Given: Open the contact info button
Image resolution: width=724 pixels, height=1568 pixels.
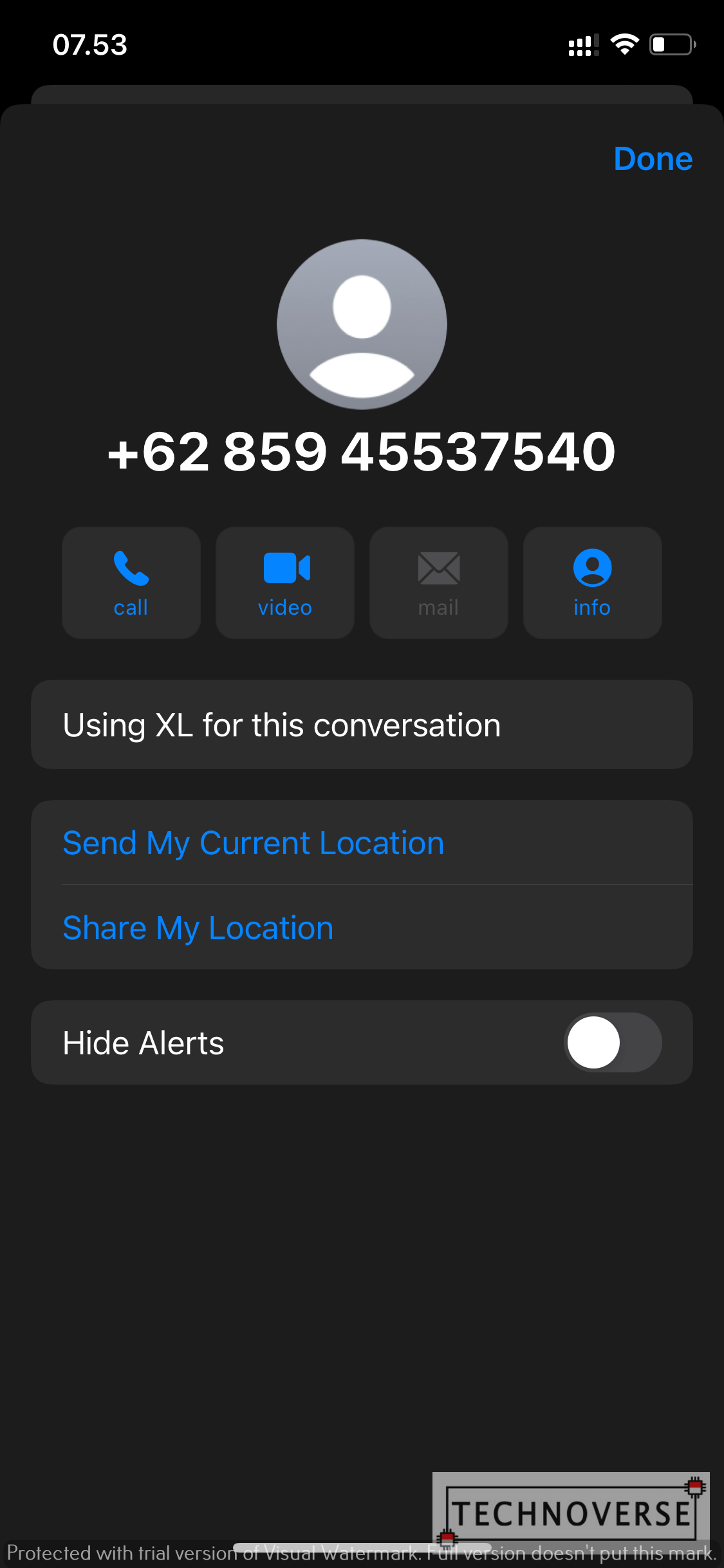Looking at the screenshot, I should (593, 583).
